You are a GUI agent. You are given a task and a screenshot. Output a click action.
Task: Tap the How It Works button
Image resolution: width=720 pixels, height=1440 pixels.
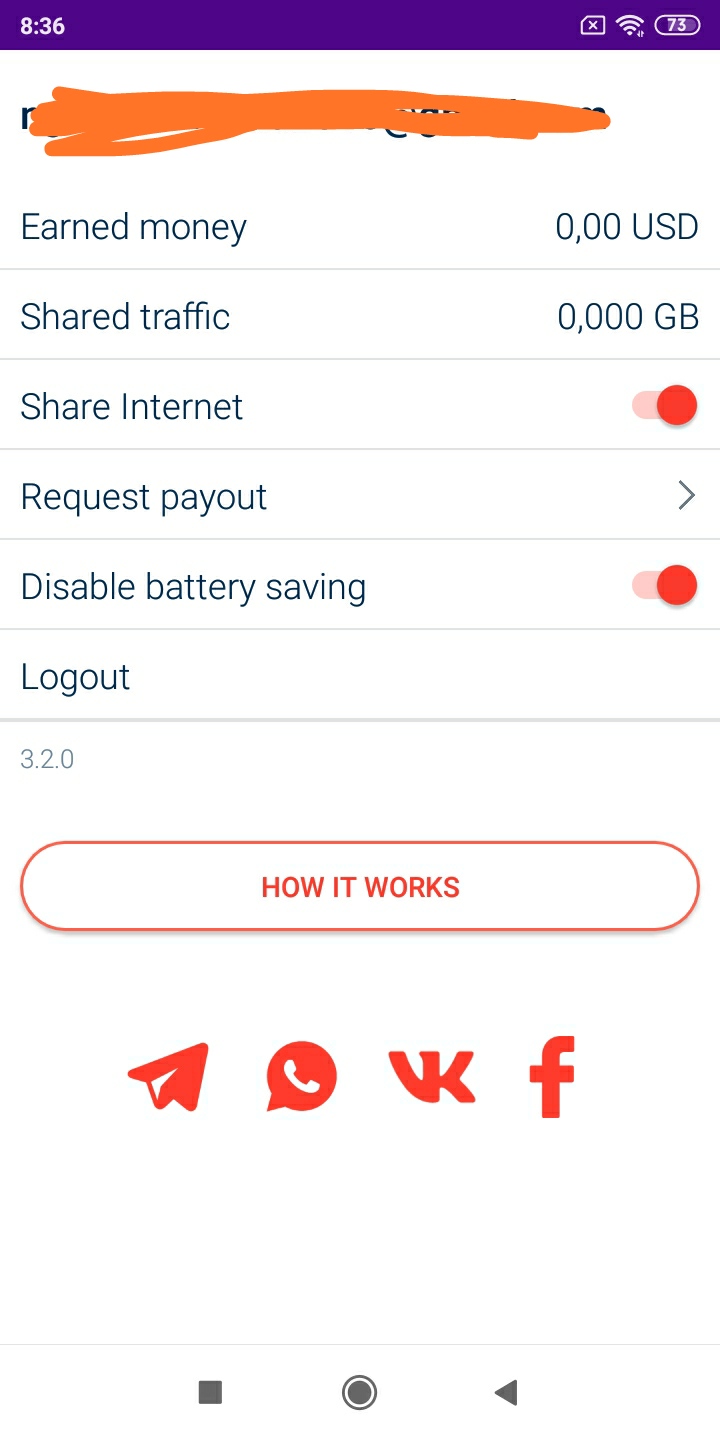(x=360, y=887)
